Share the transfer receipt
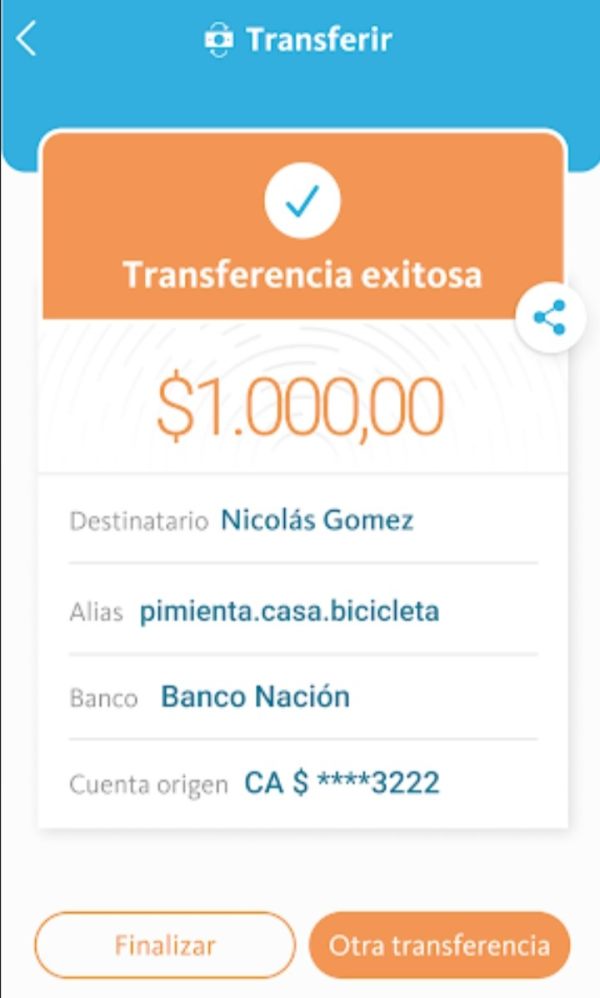The image size is (600, 998). (x=549, y=319)
